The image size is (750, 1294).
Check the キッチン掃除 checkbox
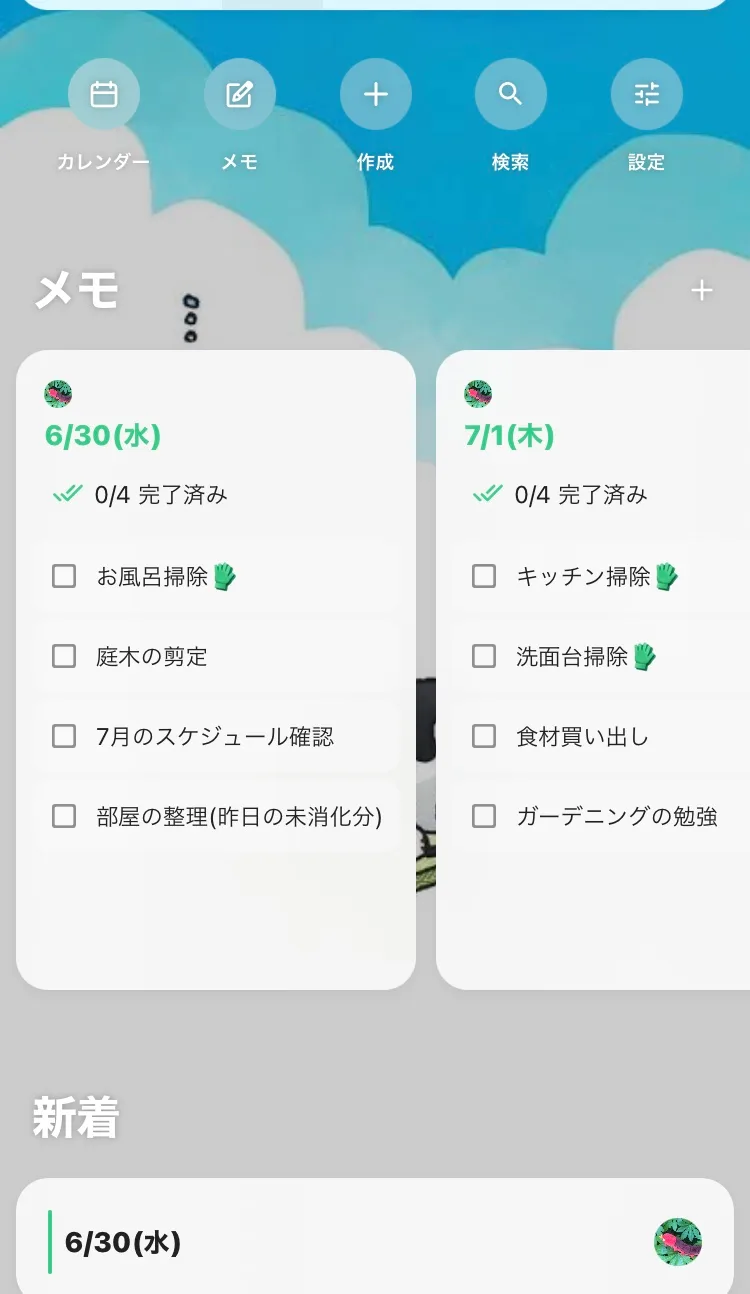484,576
